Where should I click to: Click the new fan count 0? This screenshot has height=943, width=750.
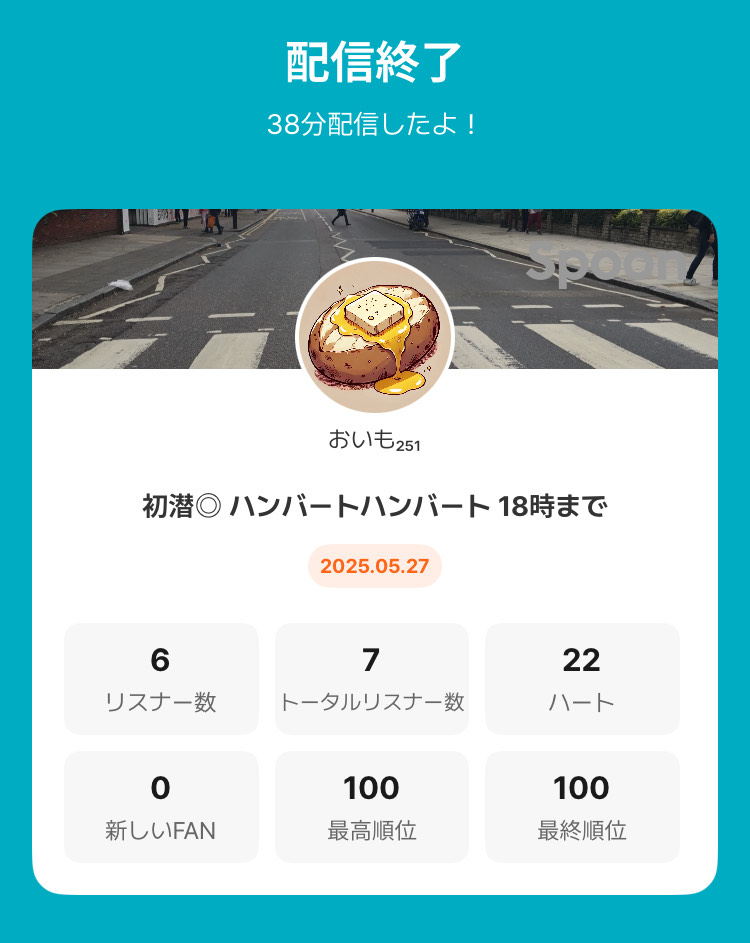tap(161, 787)
